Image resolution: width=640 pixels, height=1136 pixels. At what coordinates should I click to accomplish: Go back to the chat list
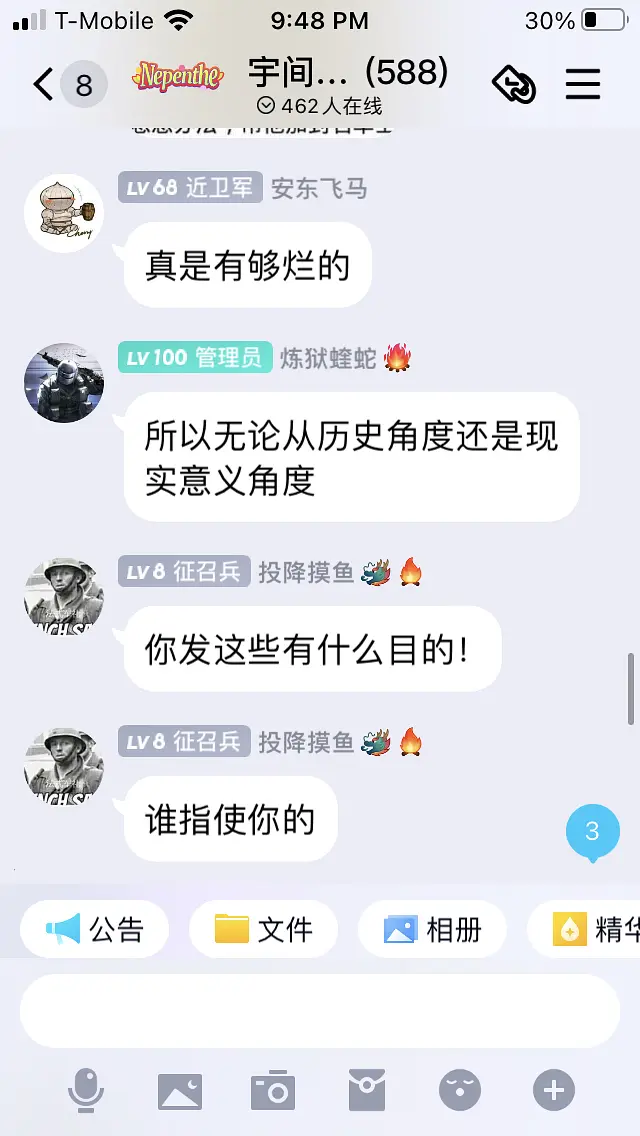point(42,84)
